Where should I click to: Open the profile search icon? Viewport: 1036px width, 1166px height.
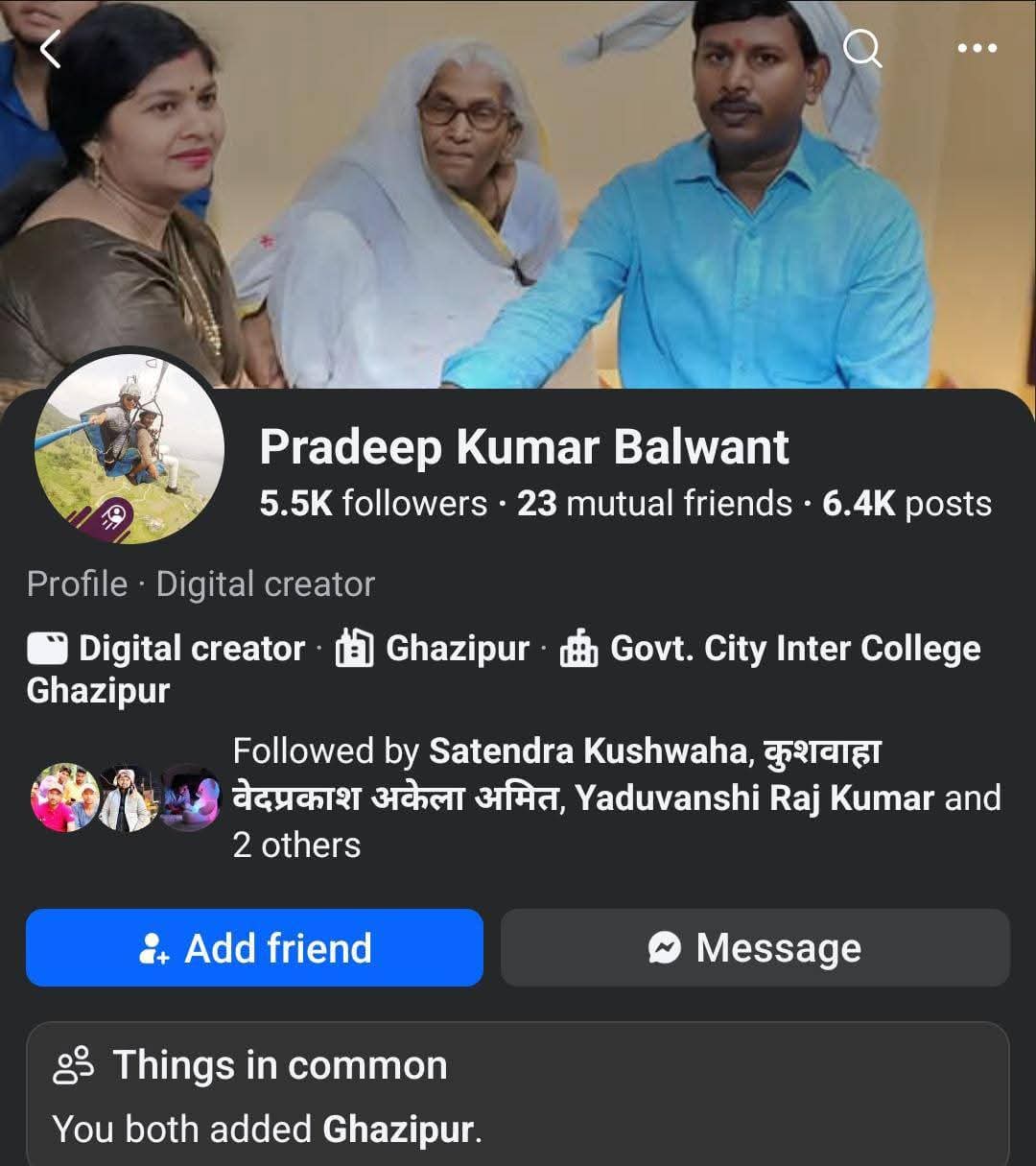point(861,47)
